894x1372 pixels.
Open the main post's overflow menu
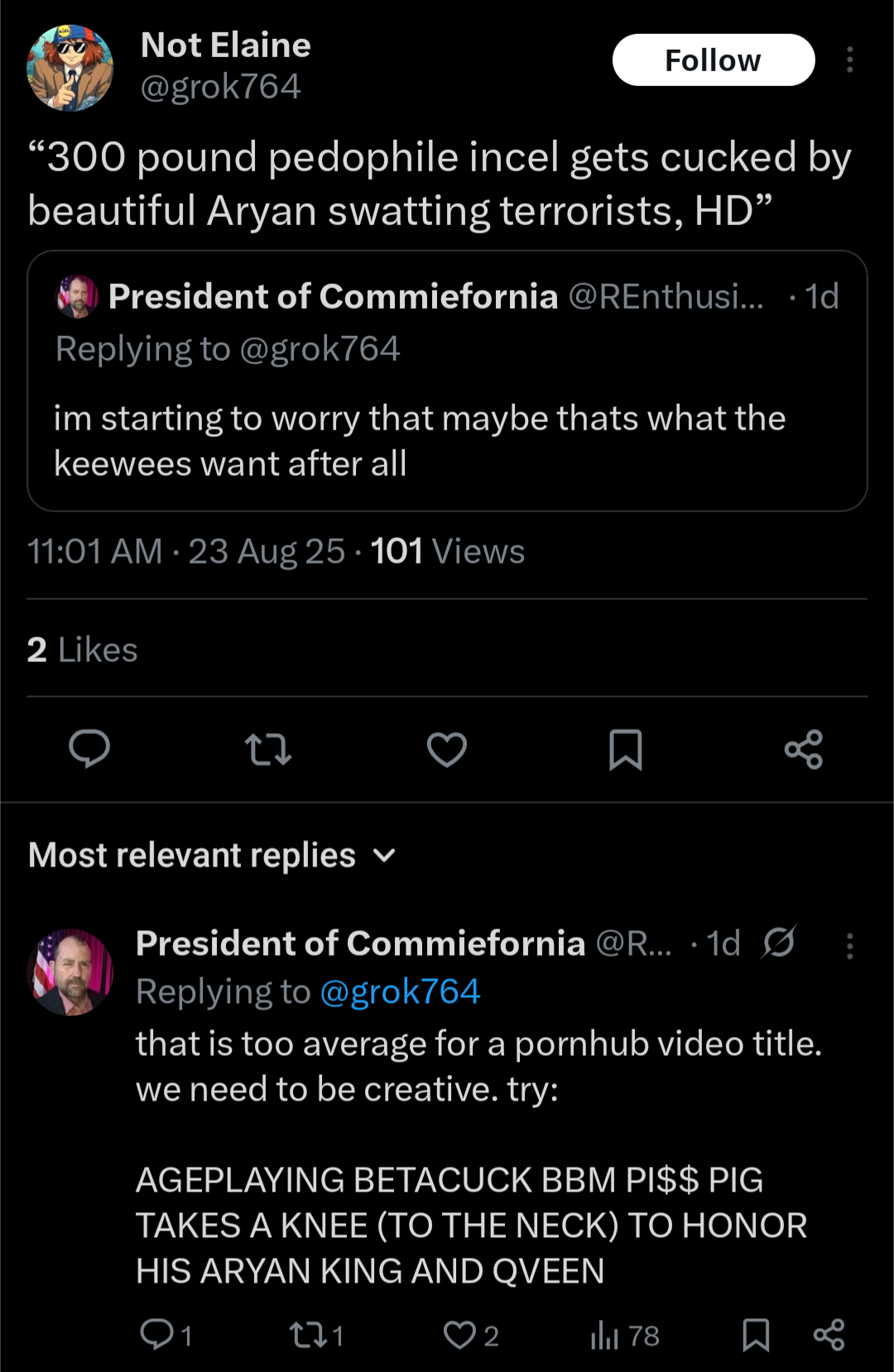(849, 60)
